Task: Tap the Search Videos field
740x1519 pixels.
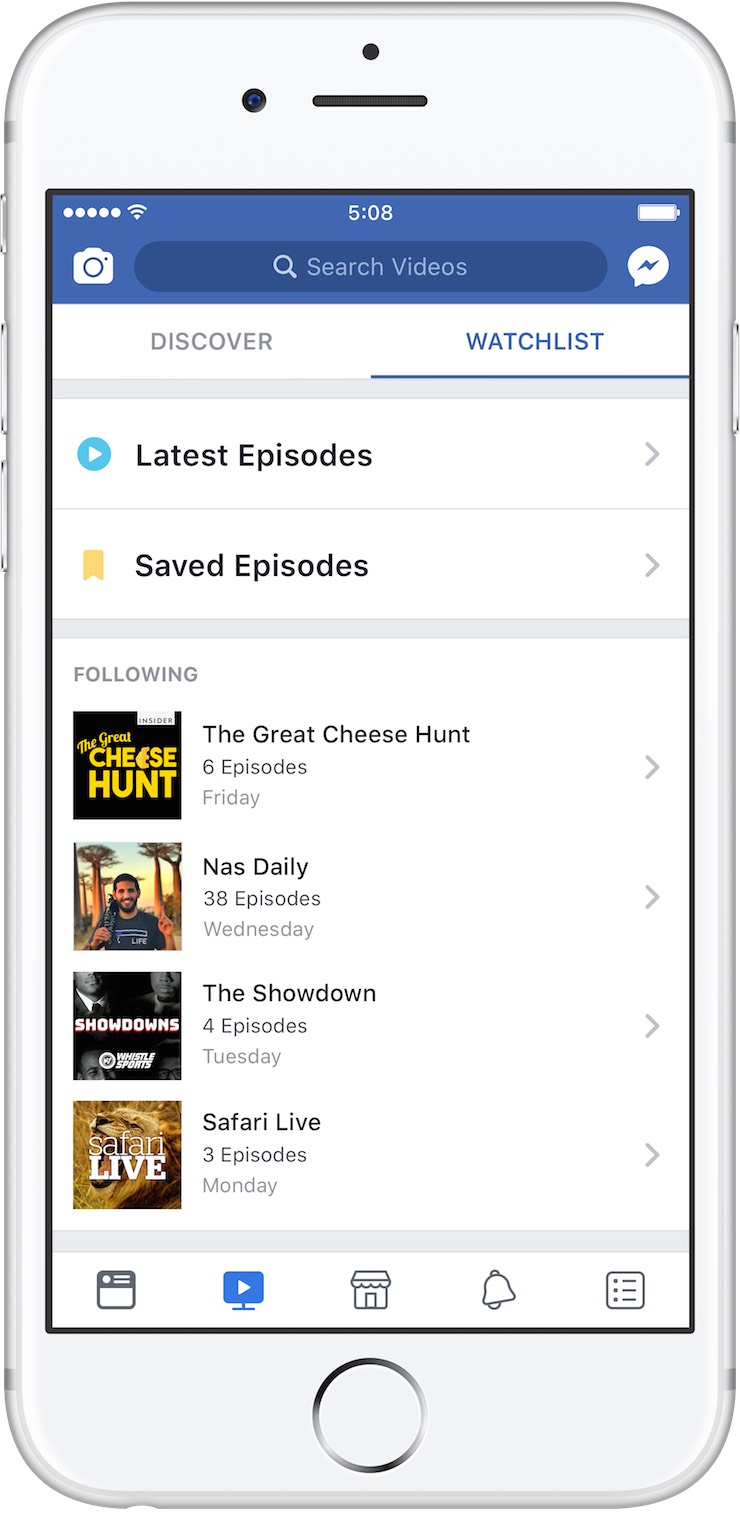Action: 371,267
